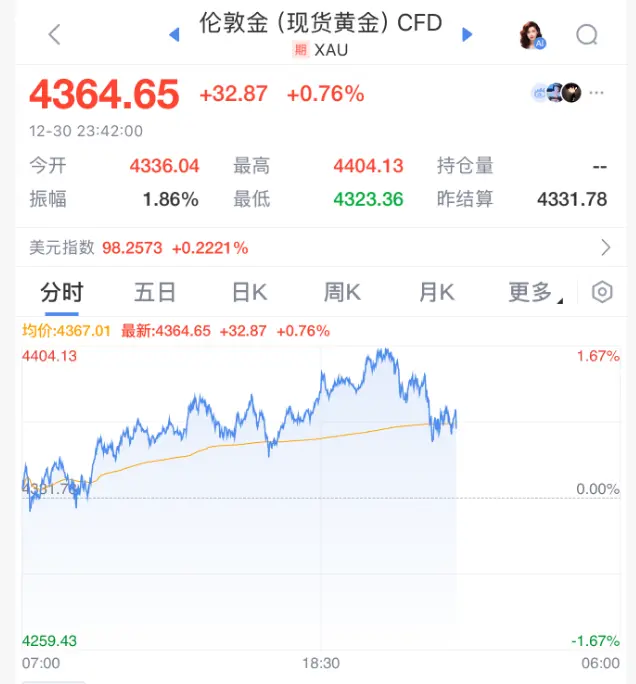Expand the 美元指数 row
Image resolution: width=636 pixels, height=684 pixels.
(x=605, y=247)
